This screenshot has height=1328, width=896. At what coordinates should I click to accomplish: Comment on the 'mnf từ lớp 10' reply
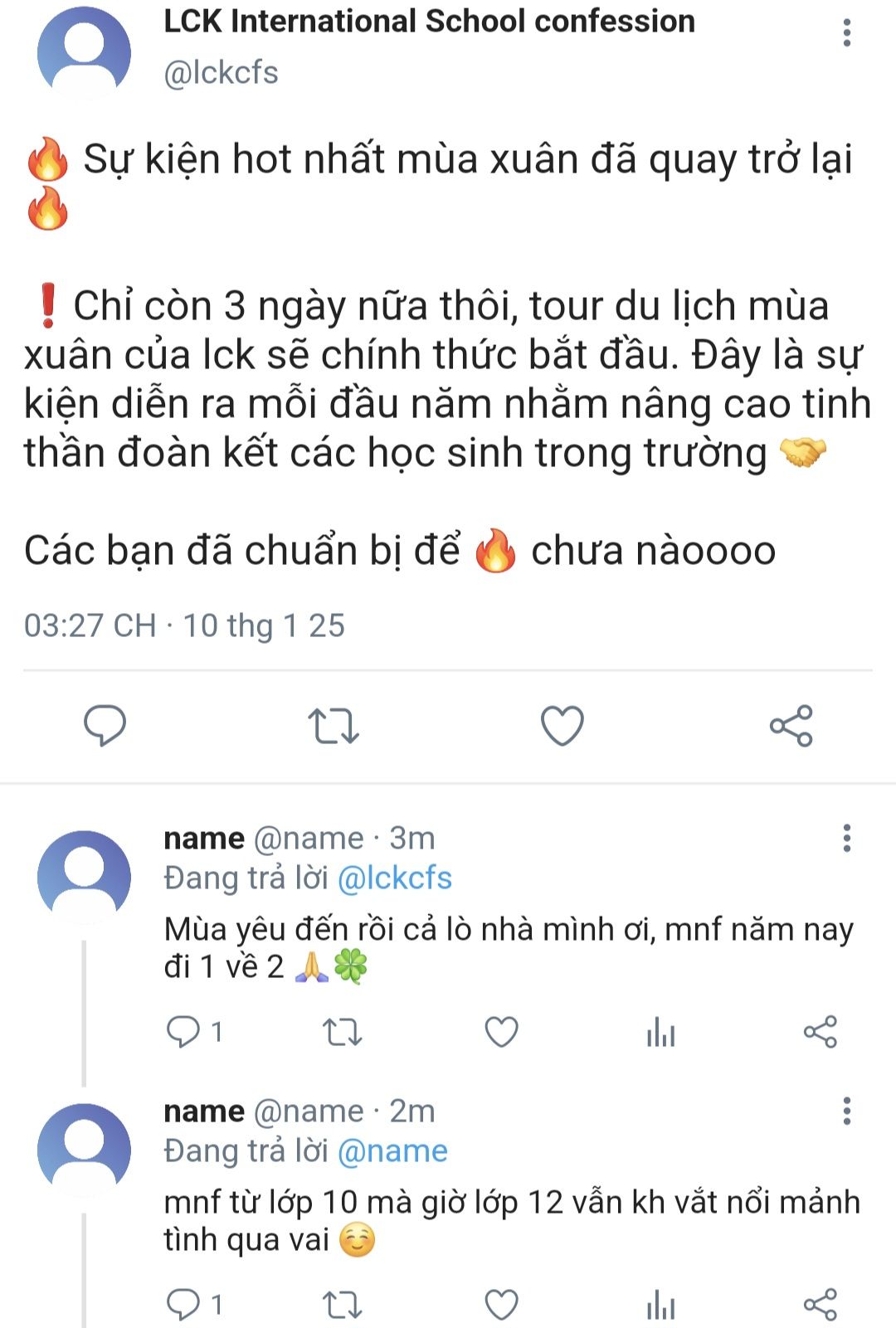point(194,1305)
